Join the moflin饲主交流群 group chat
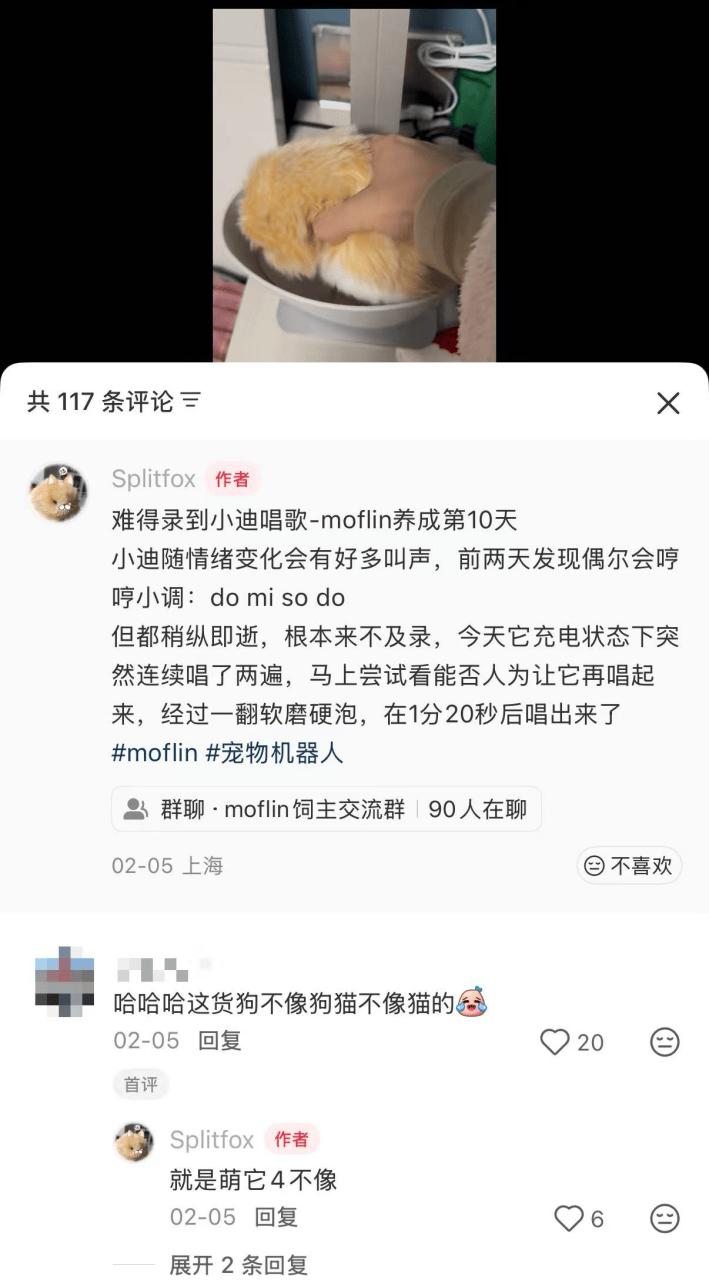Viewport: 709px width, 1280px height. coord(326,809)
